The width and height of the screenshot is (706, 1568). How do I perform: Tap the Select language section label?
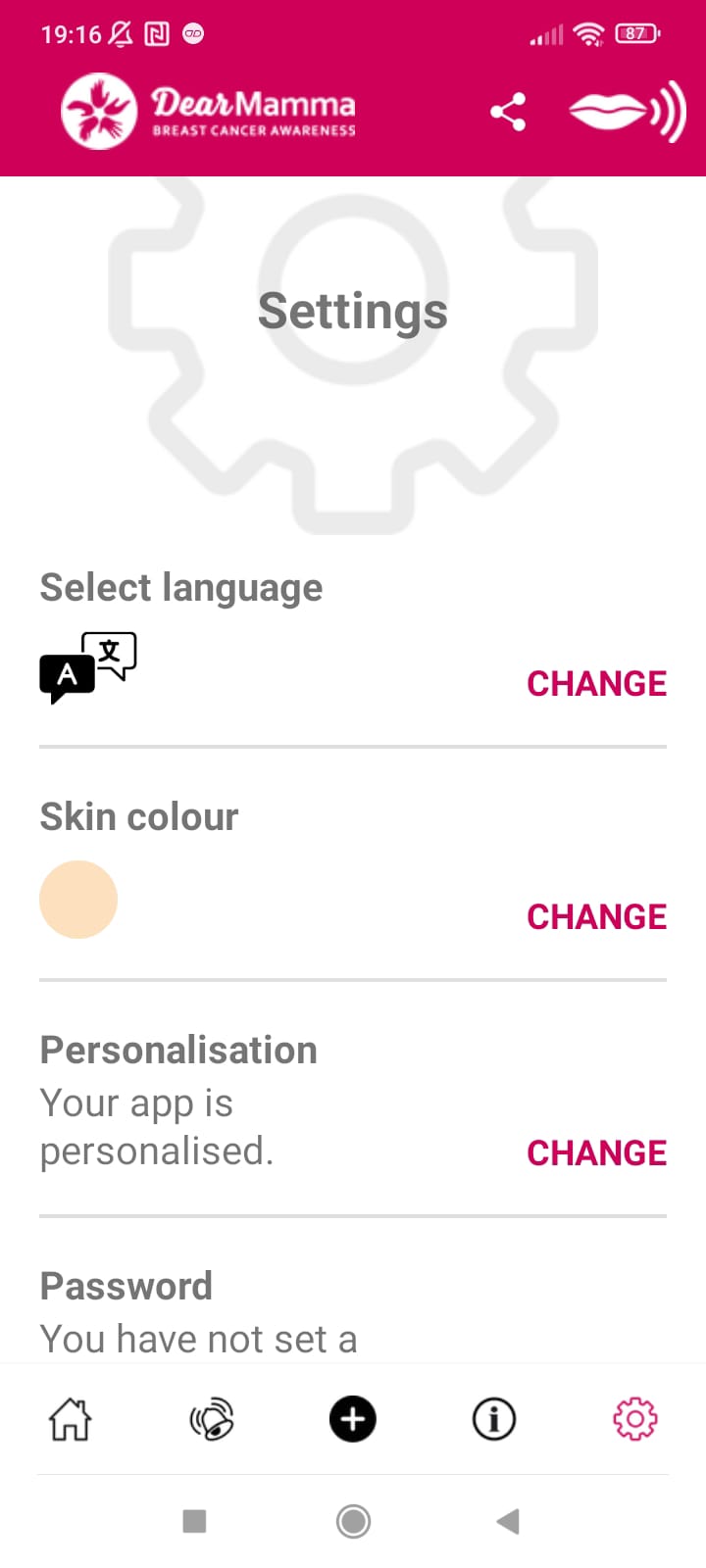[x=180, y=586]
